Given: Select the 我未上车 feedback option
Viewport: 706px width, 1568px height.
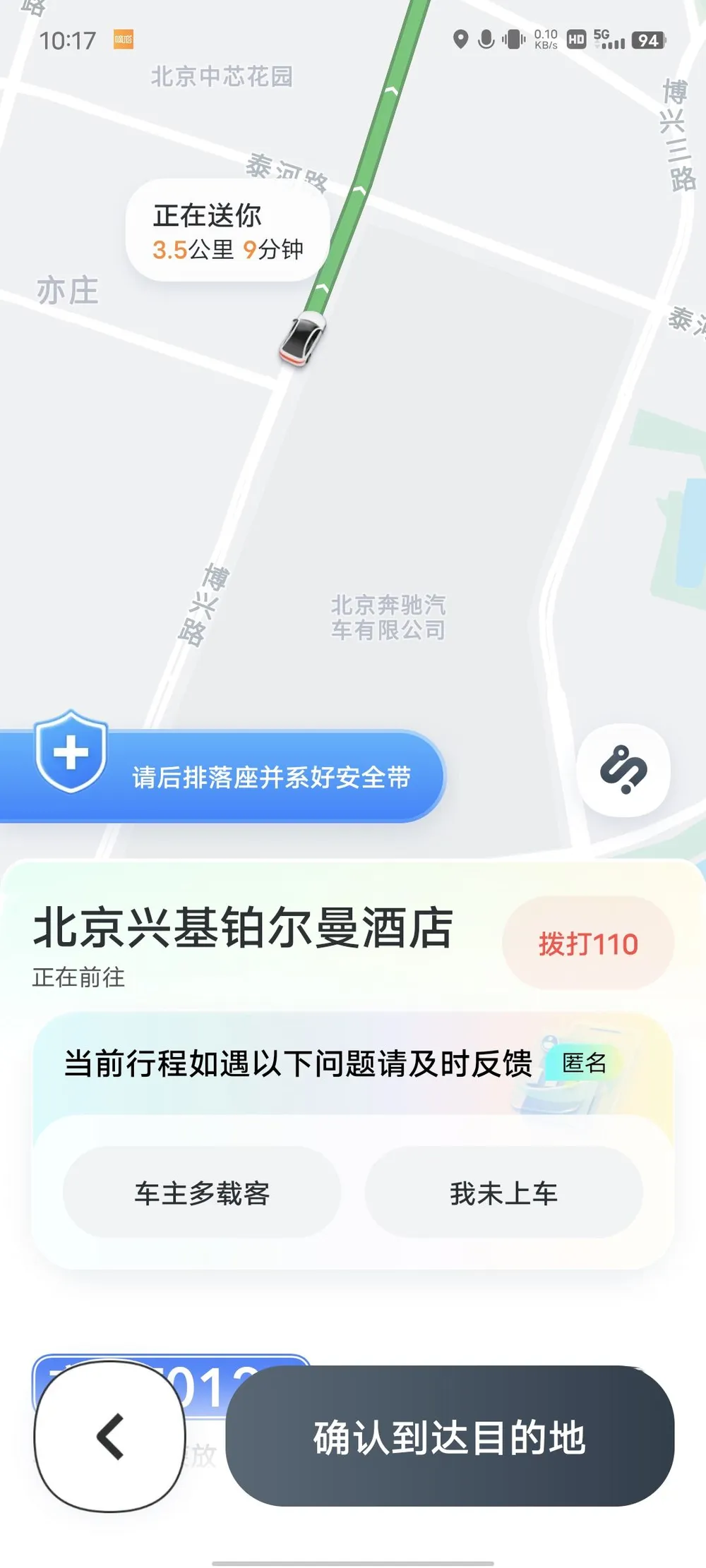Looking at the screenshot, I should click(x=503, y=1193).
